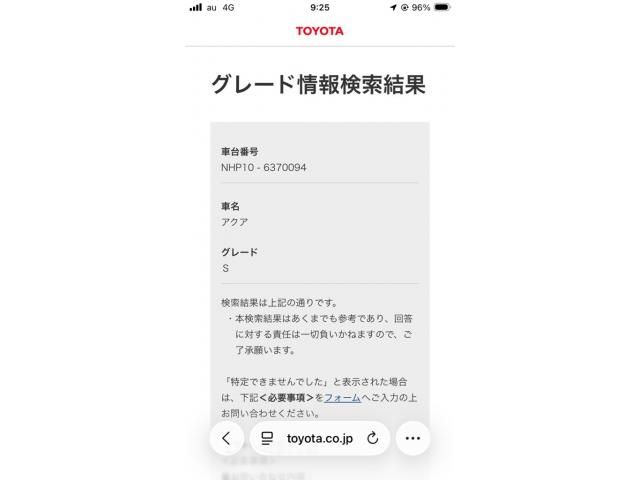Tap the toyota.co.jp address bar
The height and width of the screenshot is (480, 640).
[316, 438]
